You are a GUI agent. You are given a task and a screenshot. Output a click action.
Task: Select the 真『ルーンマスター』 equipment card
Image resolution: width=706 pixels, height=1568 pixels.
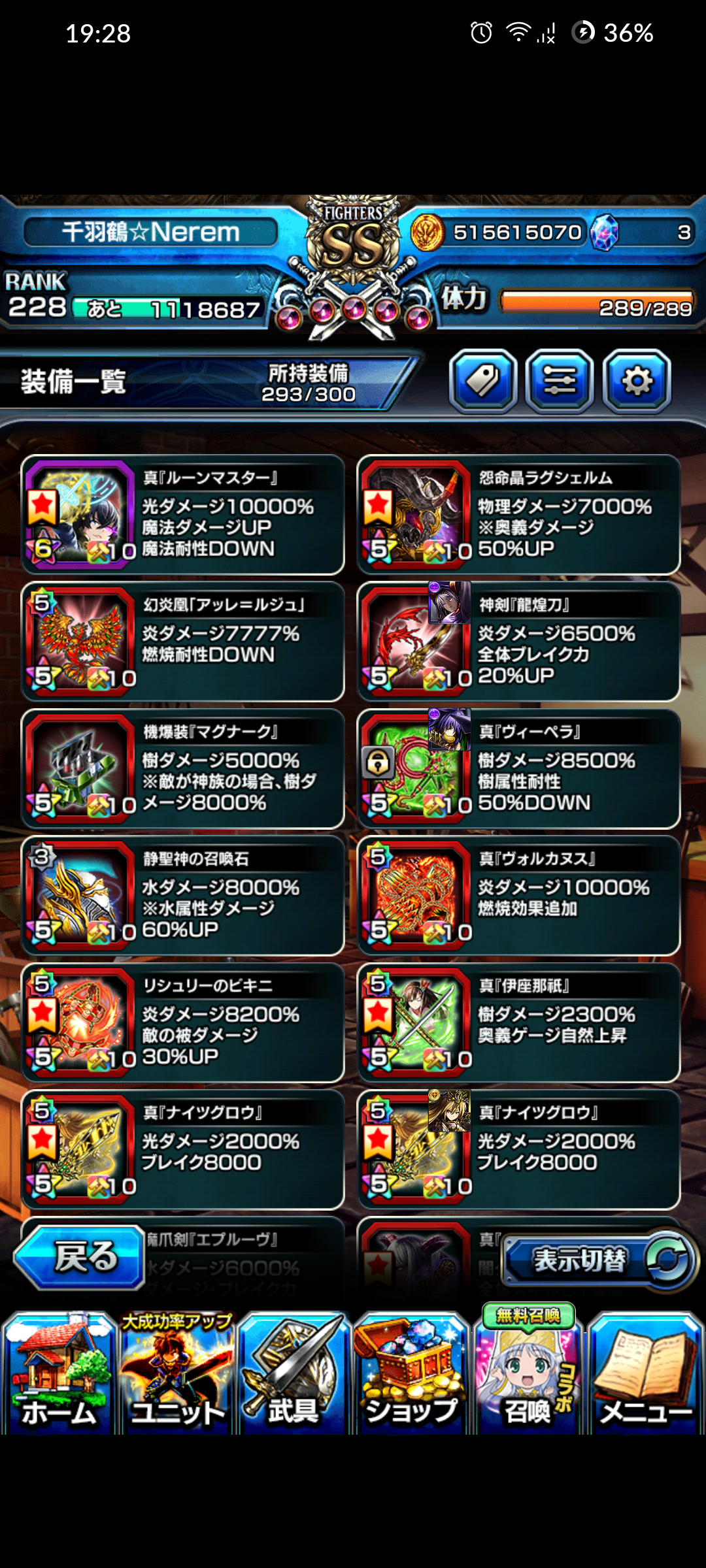(183, 515)
